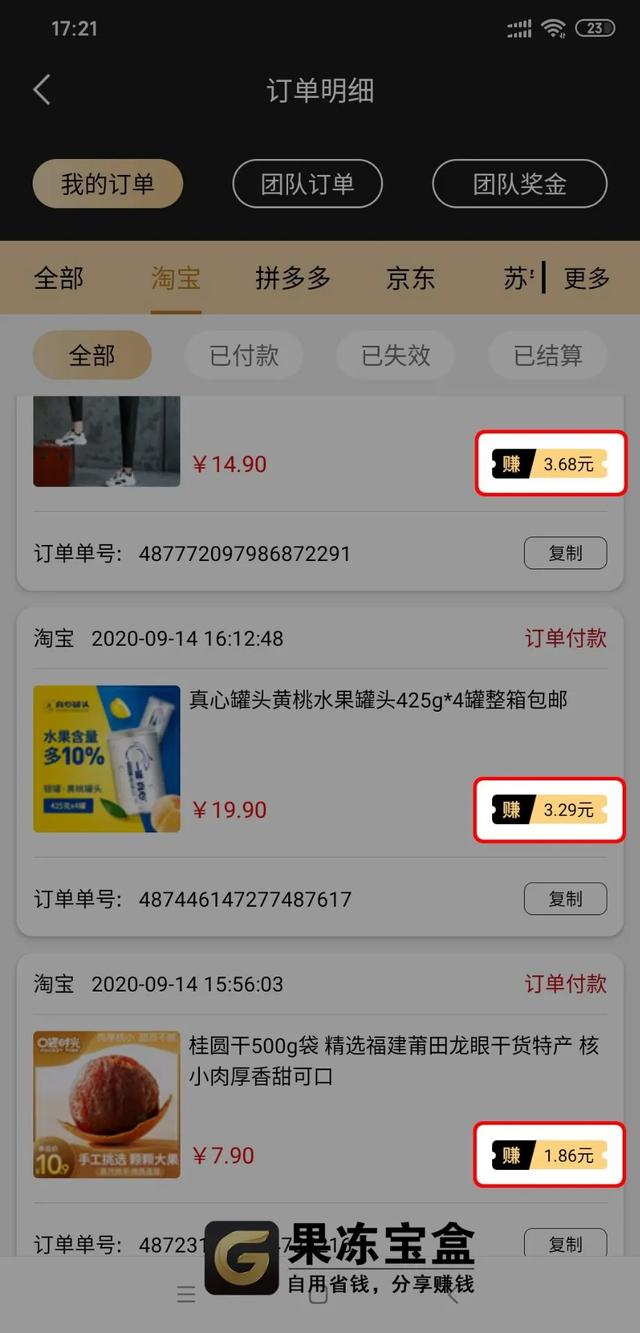
Task: Select the 淘宝 platform tab
Action: 176,278
